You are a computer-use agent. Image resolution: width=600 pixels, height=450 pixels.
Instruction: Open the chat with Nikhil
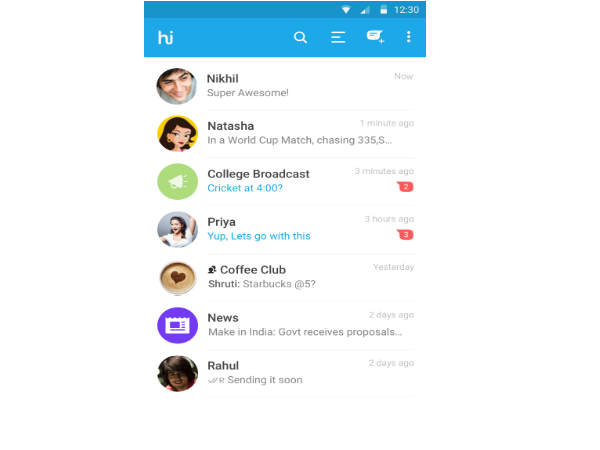tap(300, 85)
